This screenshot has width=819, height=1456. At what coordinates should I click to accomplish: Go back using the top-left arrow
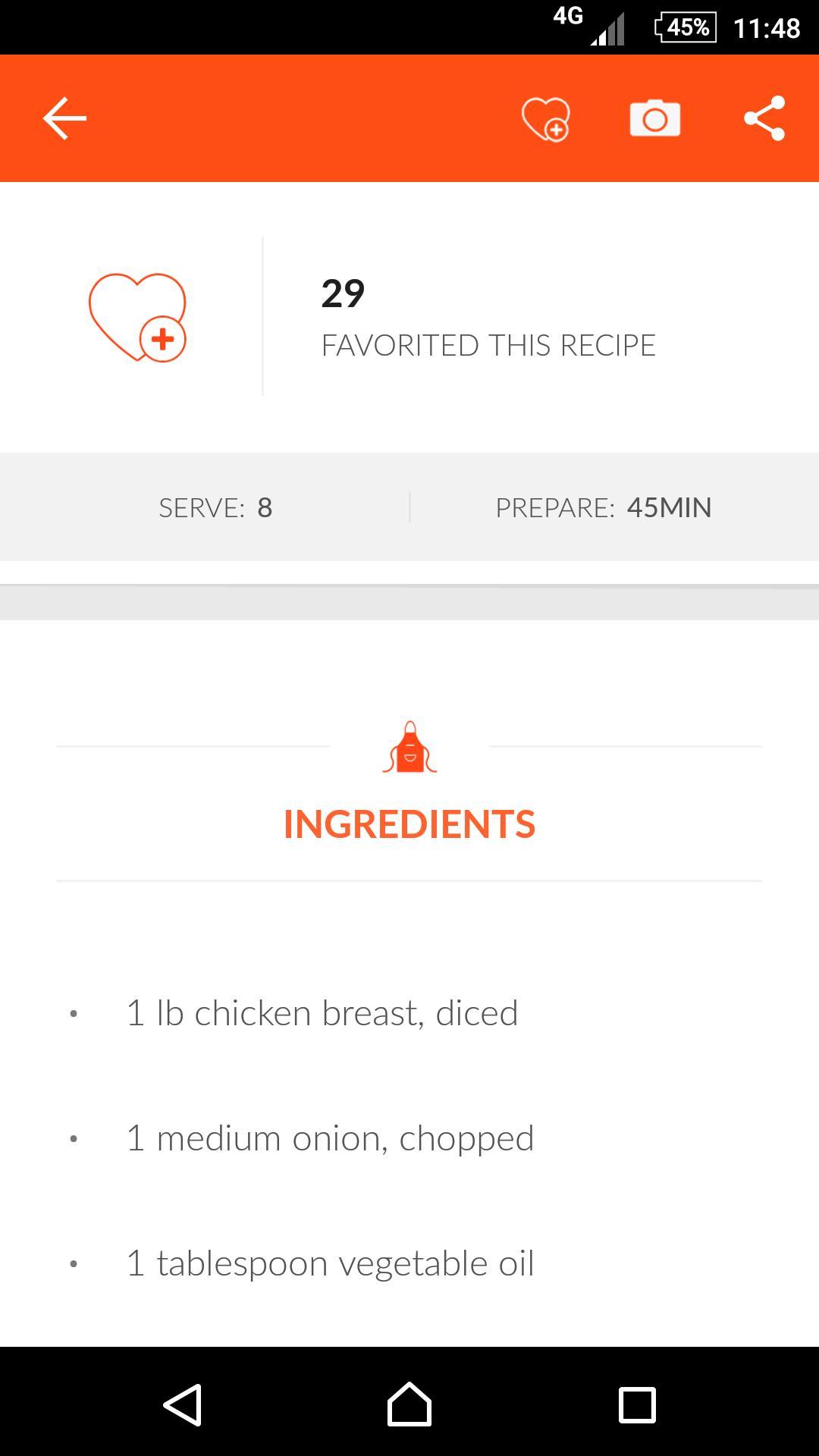[64, 118]
